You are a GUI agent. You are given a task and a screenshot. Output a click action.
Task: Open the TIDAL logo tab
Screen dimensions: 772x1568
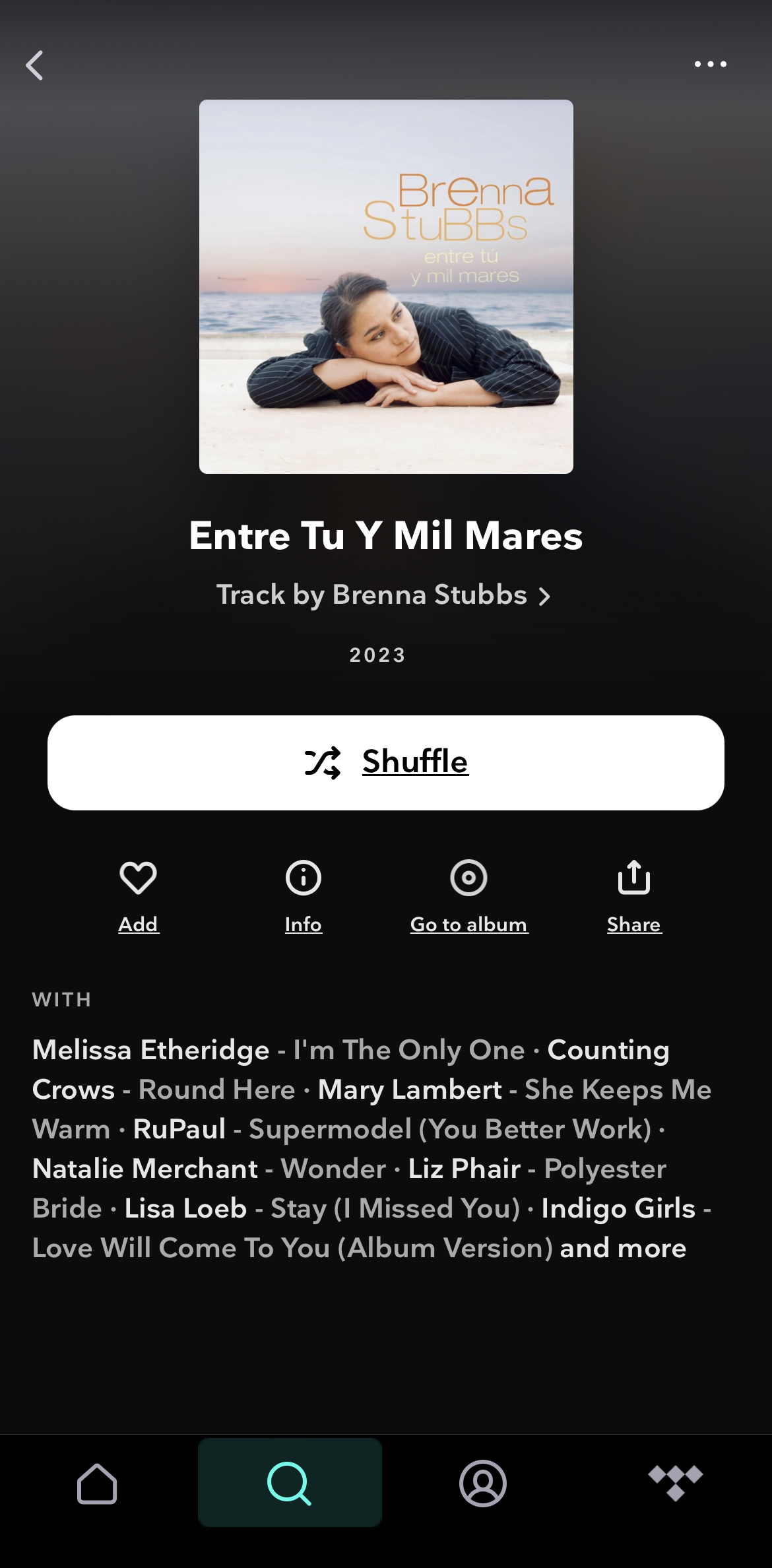[x=676, y=1484]
